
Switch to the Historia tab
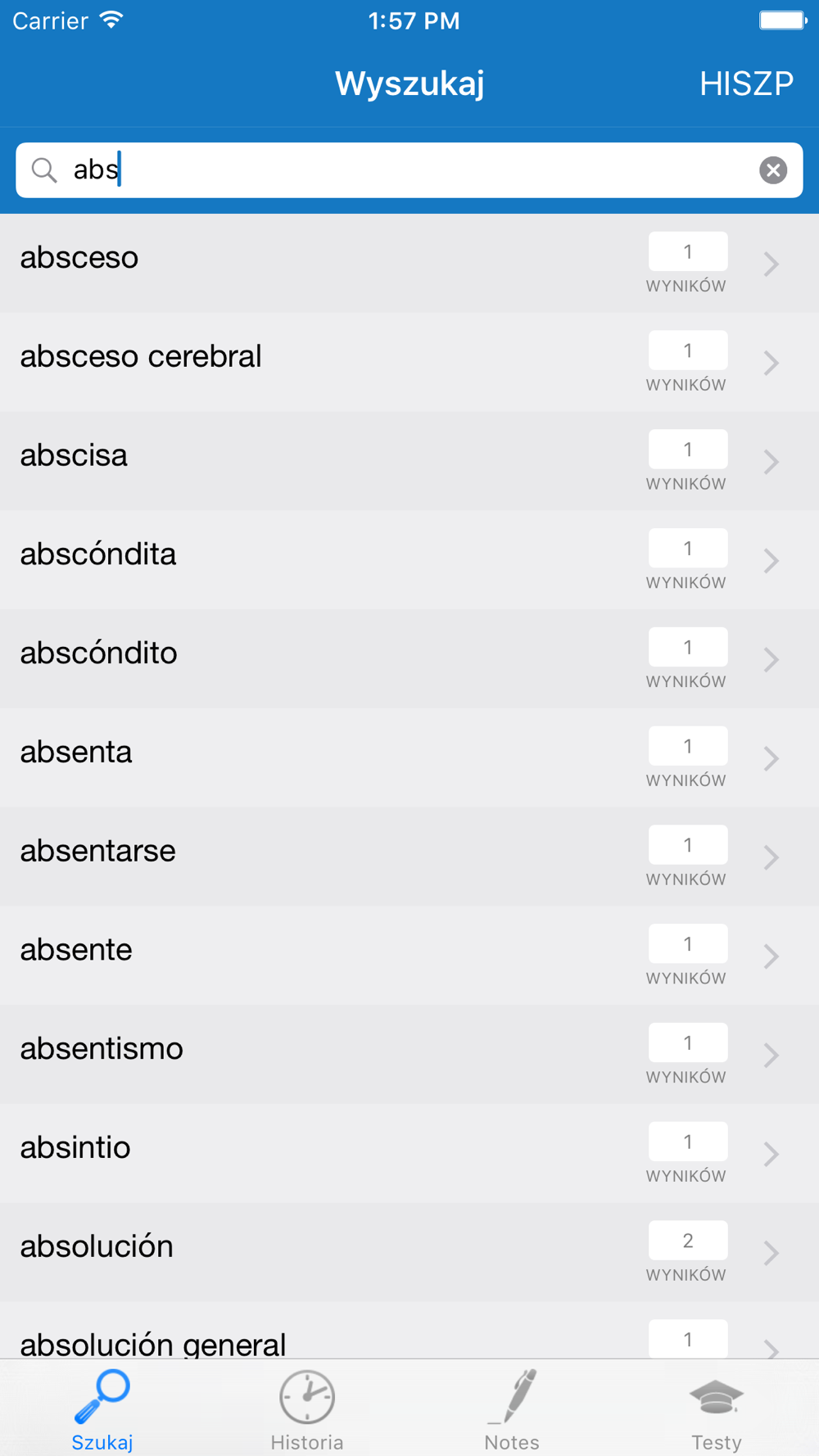click(307, 1410)
